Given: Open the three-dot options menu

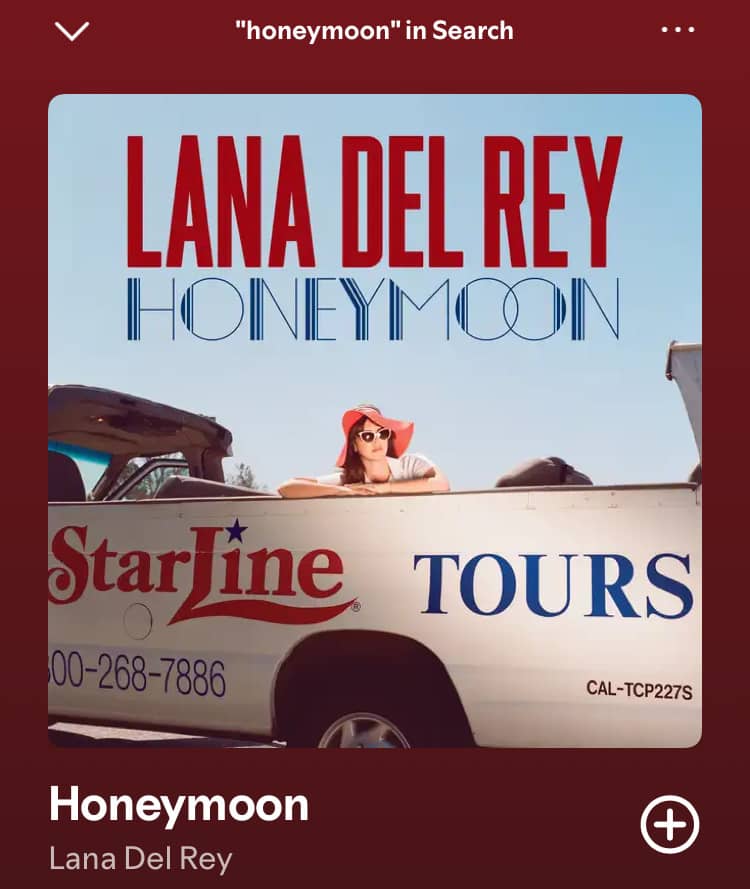Looking at the screenshot, I should [x=678, y=29].
